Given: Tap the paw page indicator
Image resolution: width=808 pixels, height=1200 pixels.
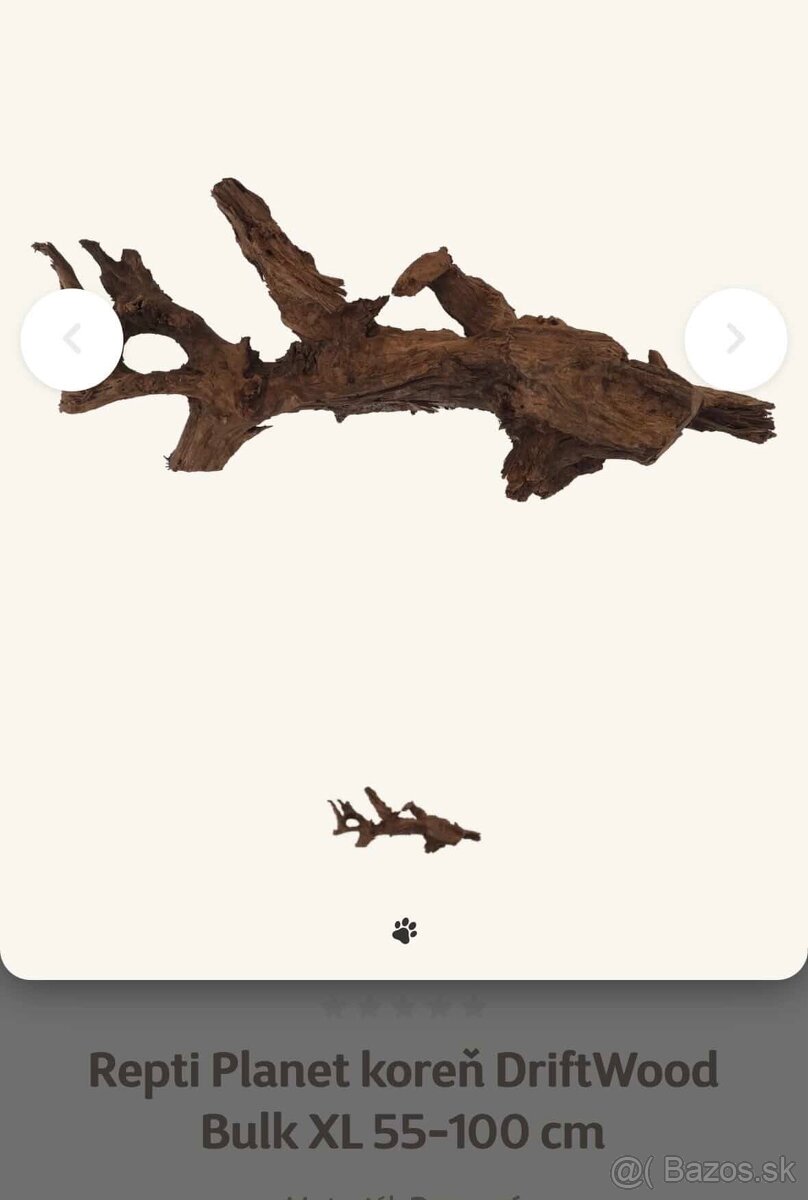Looking at the screenshot, I should click(404, 931).
